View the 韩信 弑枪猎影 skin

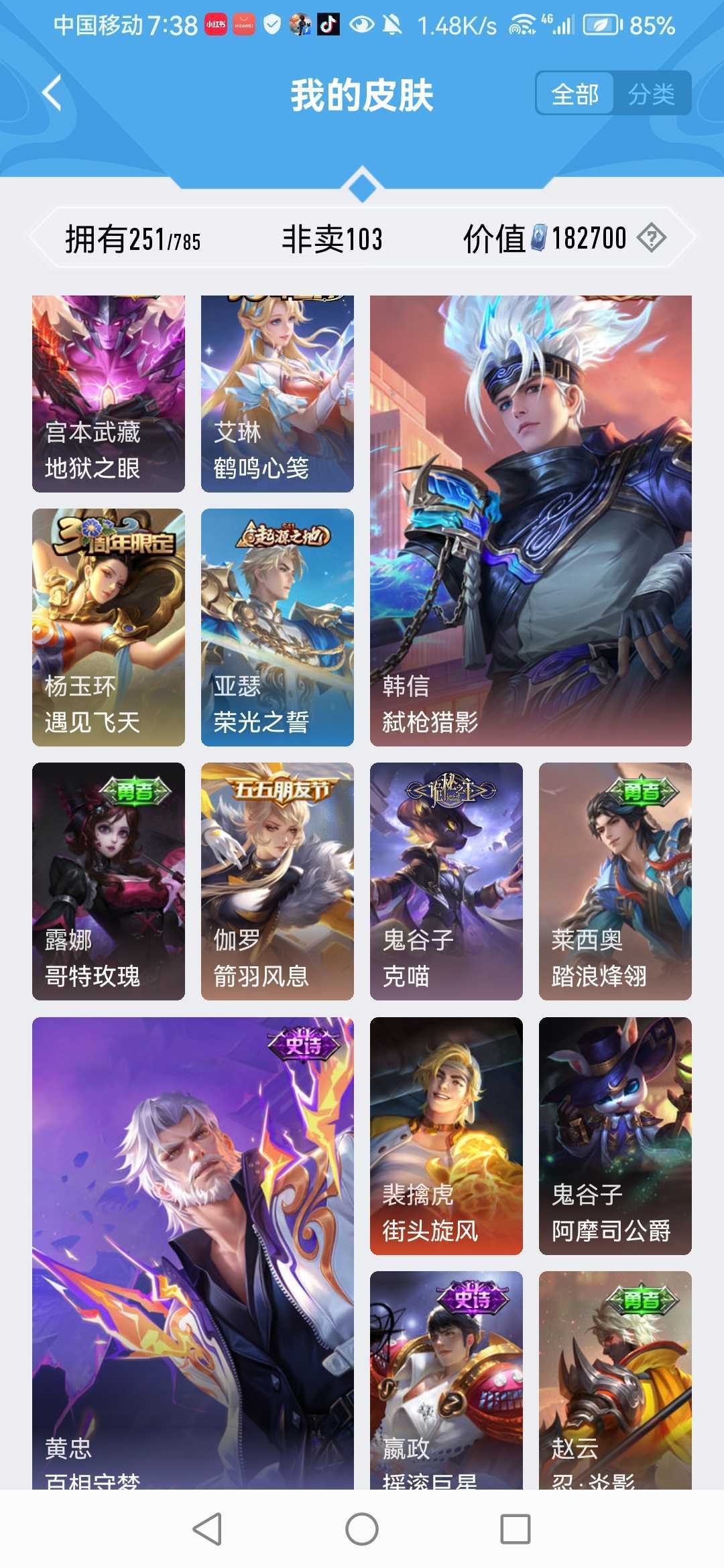pyautogui.click(x=530, y=521)
